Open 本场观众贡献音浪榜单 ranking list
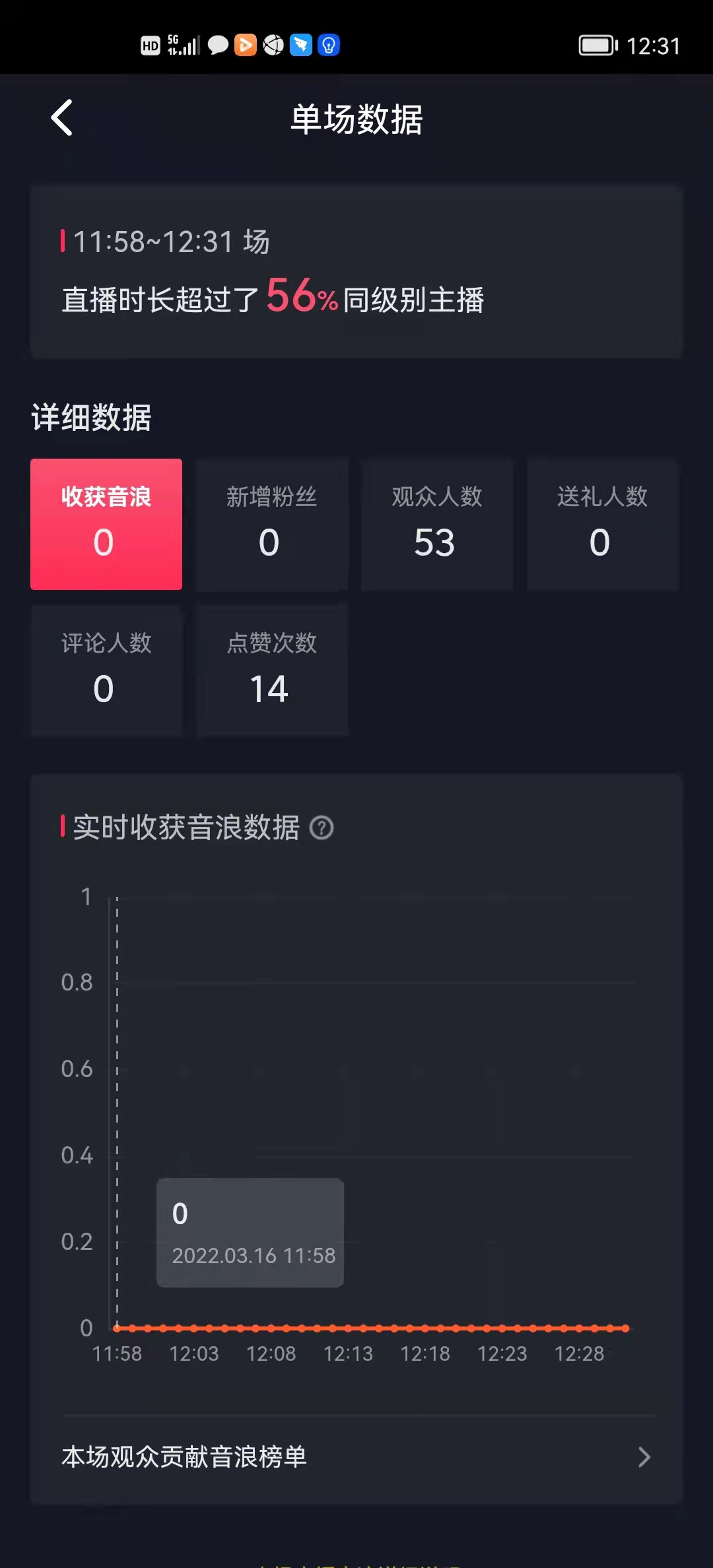 point(356,1457)
